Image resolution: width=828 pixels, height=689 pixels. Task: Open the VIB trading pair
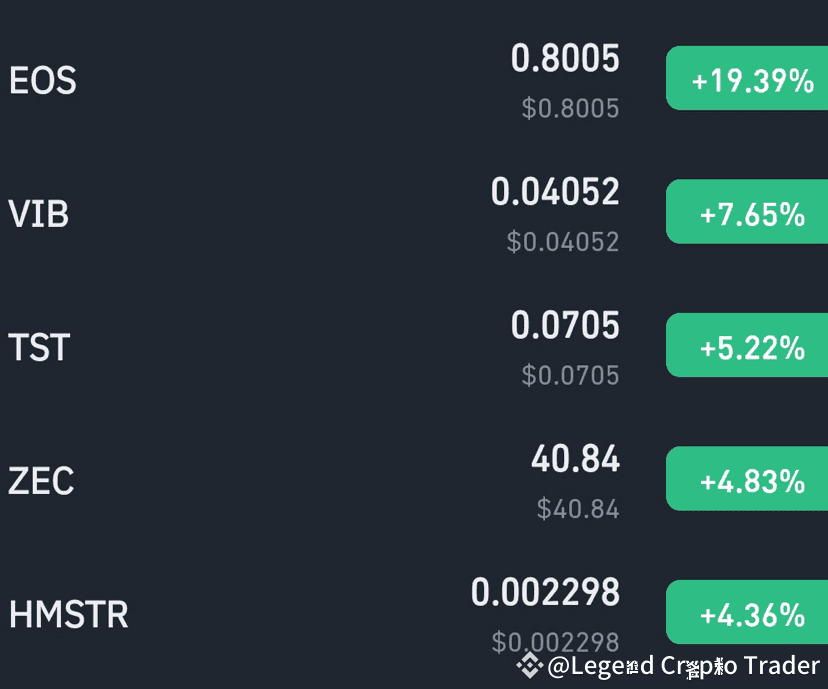point(39,214)
